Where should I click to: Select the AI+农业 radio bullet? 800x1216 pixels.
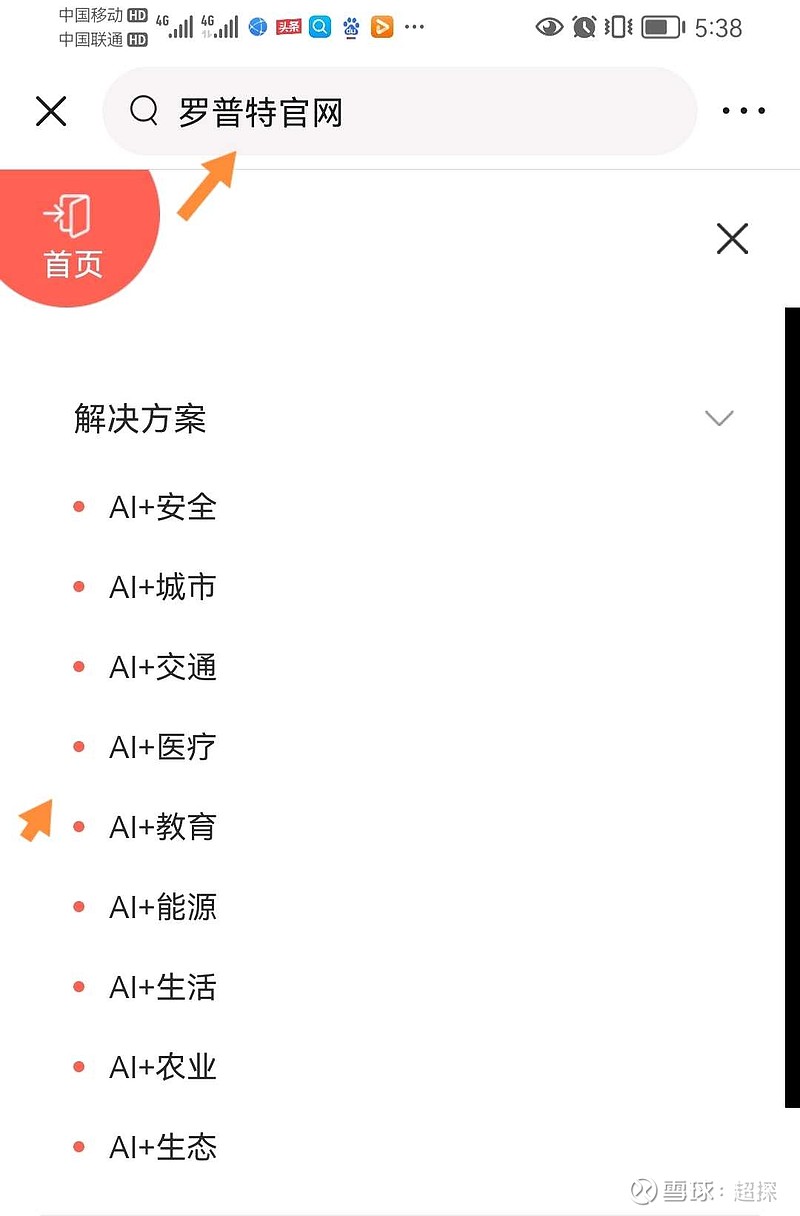pos(78,1066)
